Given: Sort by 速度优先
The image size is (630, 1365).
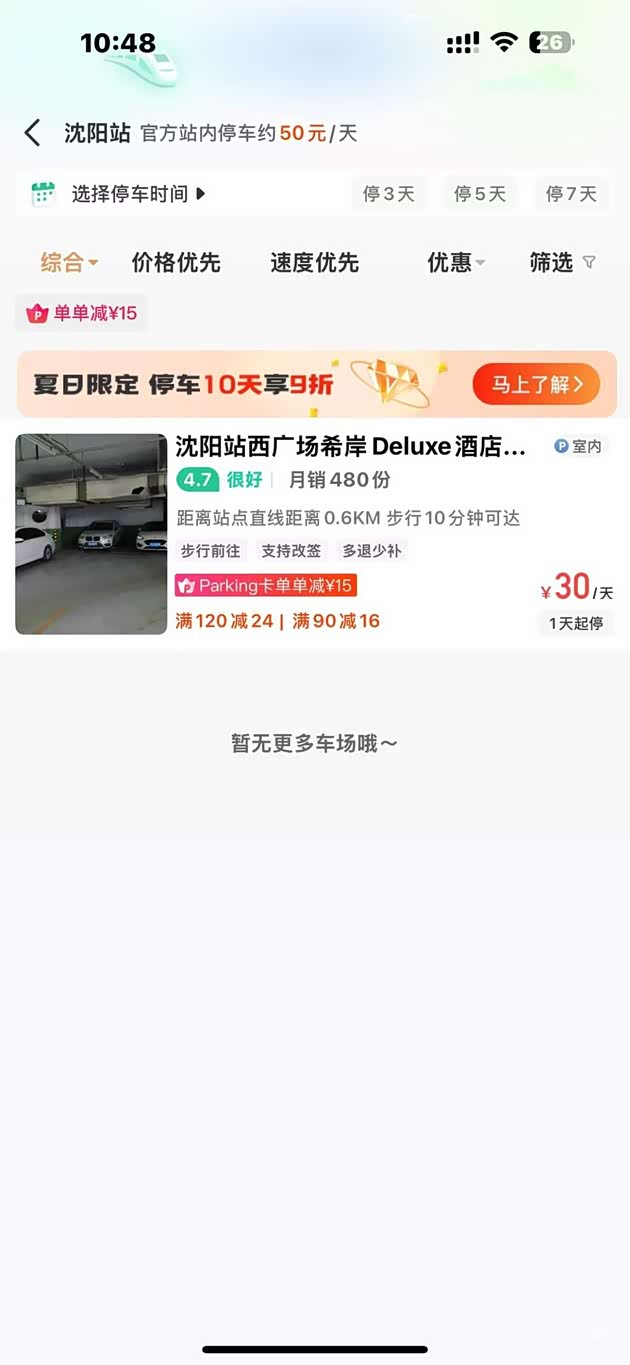Looking at the screenshot, I should [314, 263].
